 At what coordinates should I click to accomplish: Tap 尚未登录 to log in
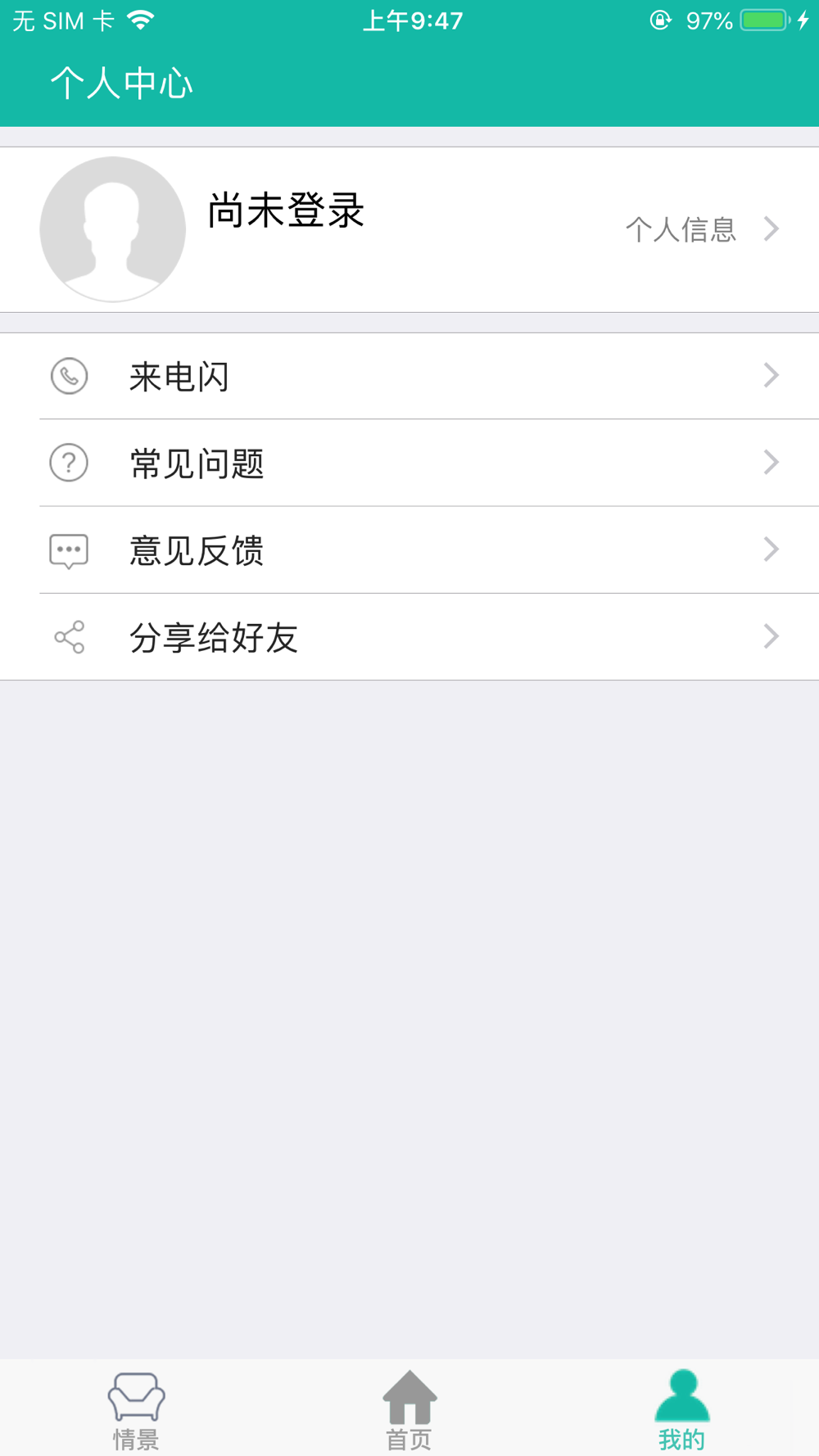click(x=286, y=210)
